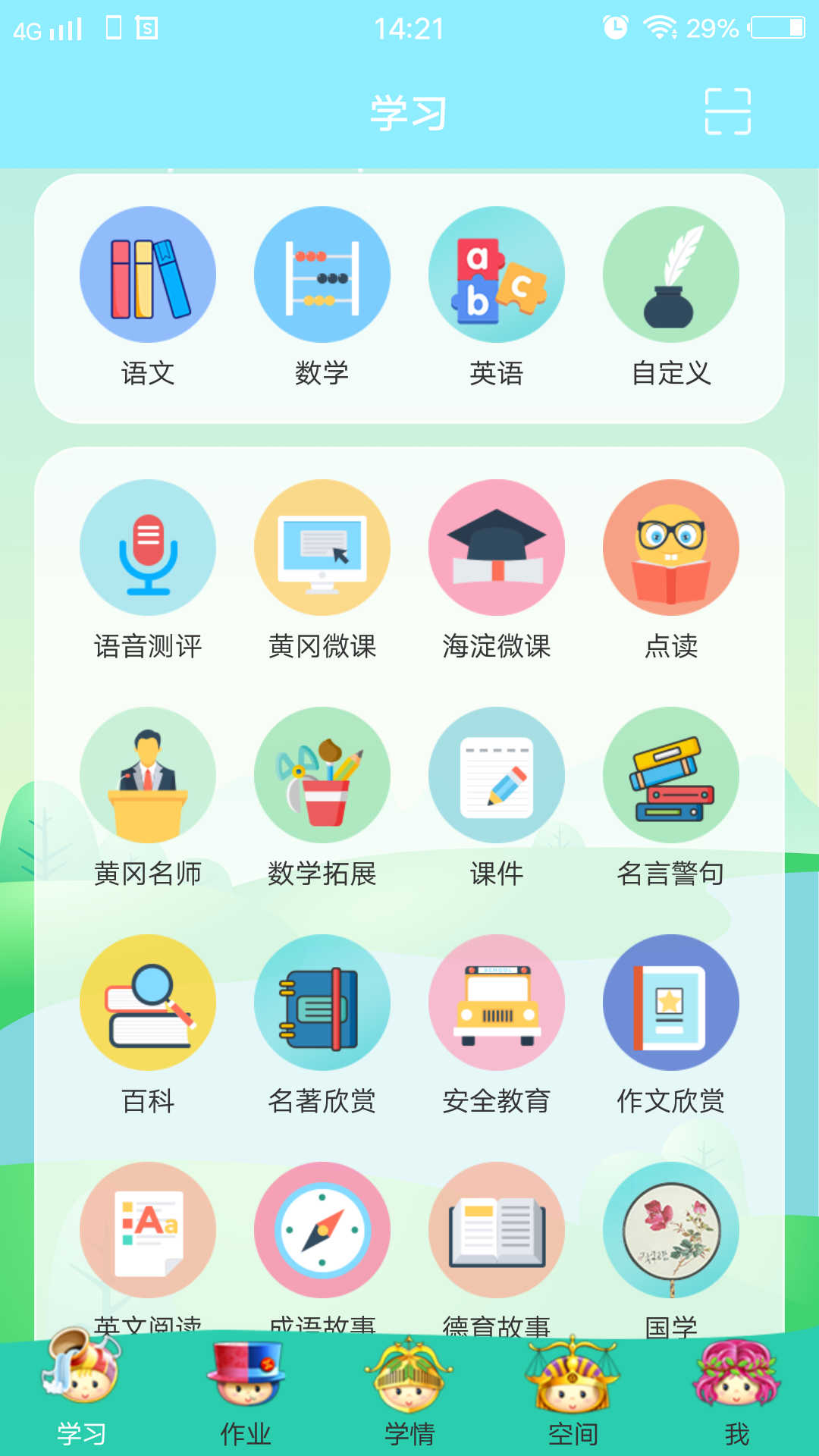View 安全教育 school bus icon
The width and height of the screenshot is (819, 1456).
[497, 1003]
